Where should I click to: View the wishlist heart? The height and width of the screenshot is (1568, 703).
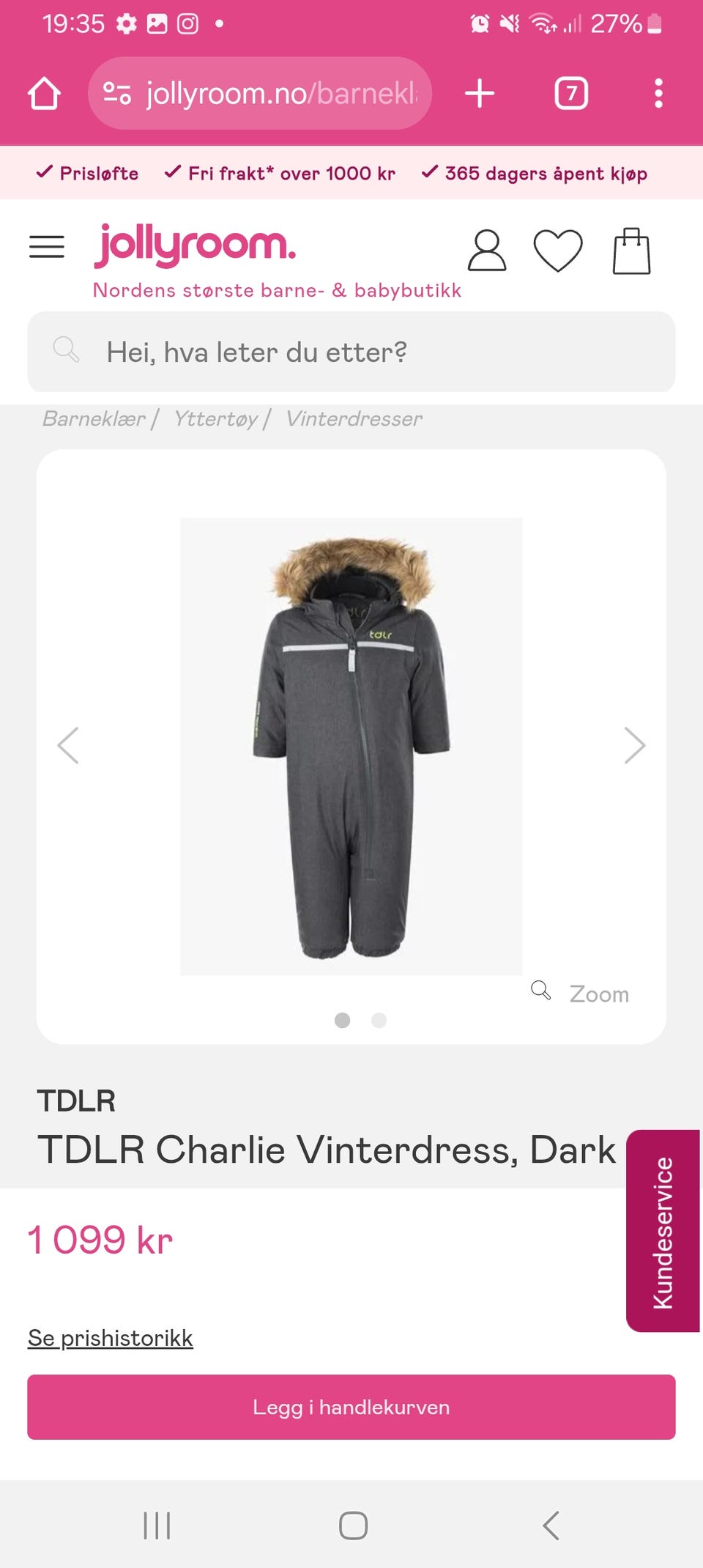pos(558,251)
